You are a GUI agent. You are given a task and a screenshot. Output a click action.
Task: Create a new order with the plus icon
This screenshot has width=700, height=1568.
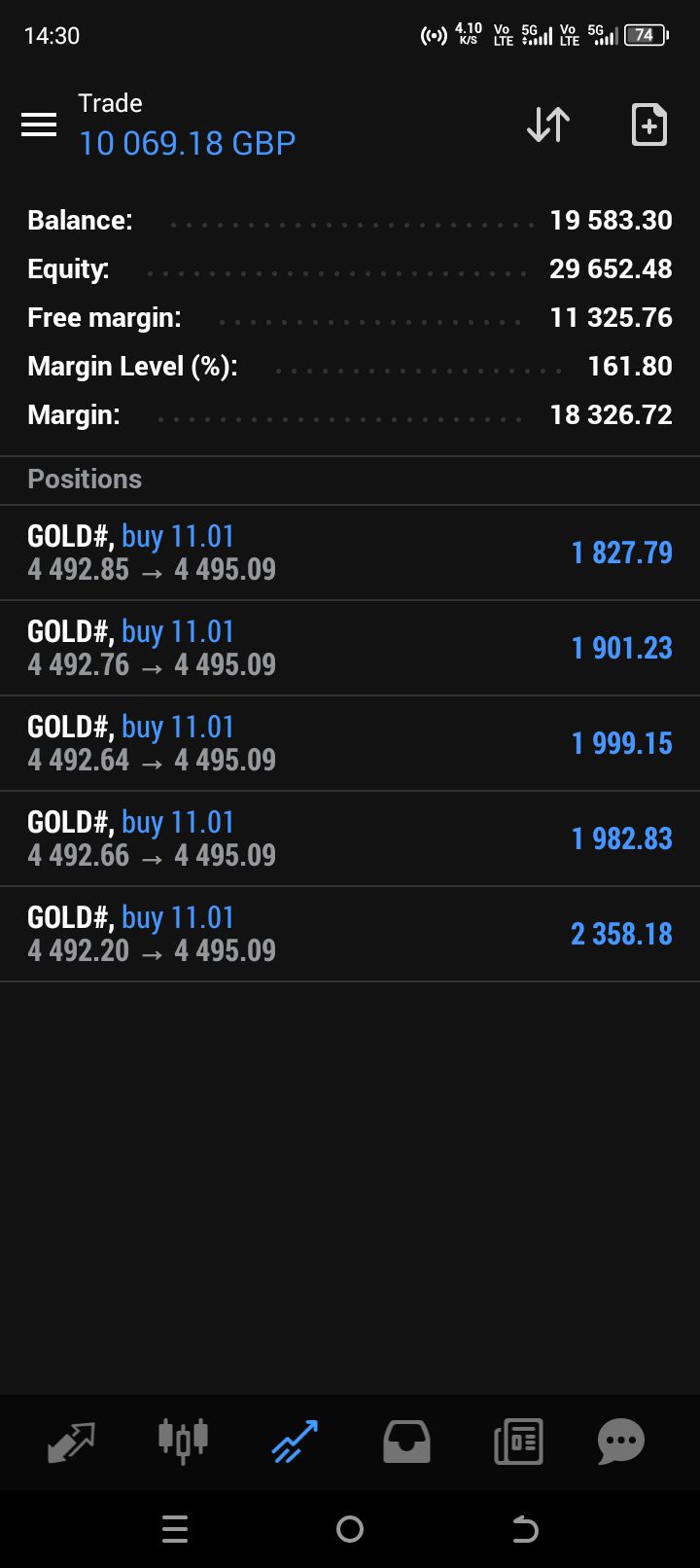click(648, 125)
